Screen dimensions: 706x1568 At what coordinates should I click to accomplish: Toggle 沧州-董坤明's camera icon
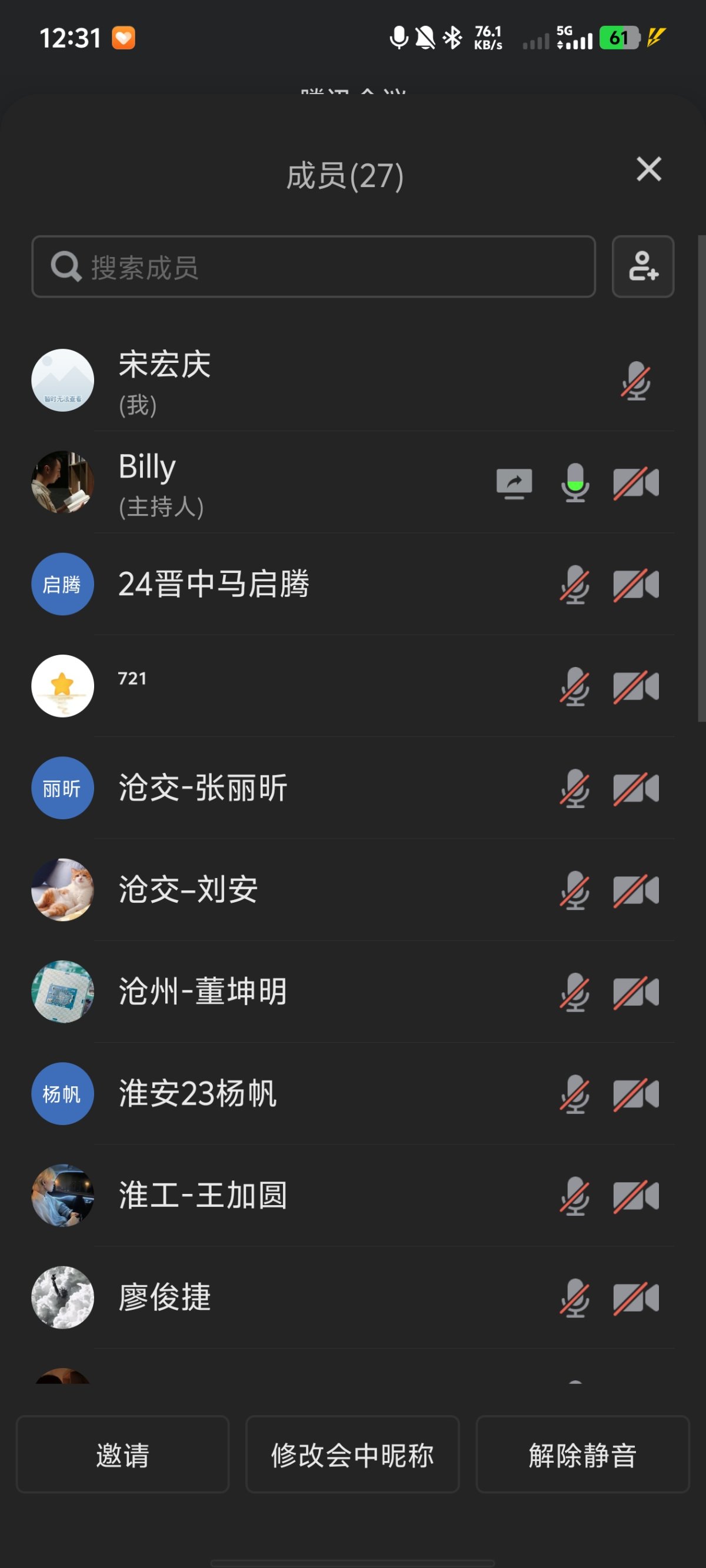click(x=635, y=991)
